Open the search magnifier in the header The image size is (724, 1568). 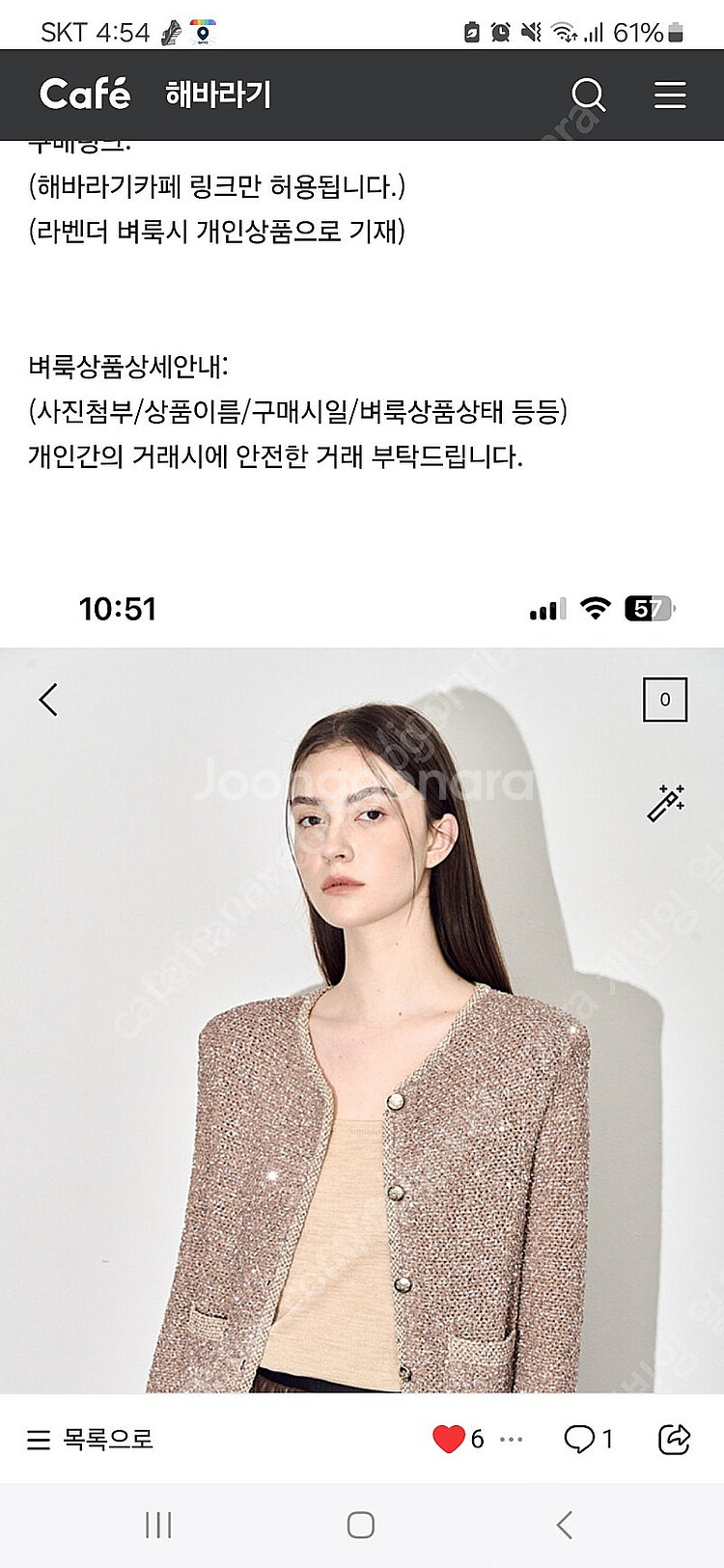[x=588, y=95]
